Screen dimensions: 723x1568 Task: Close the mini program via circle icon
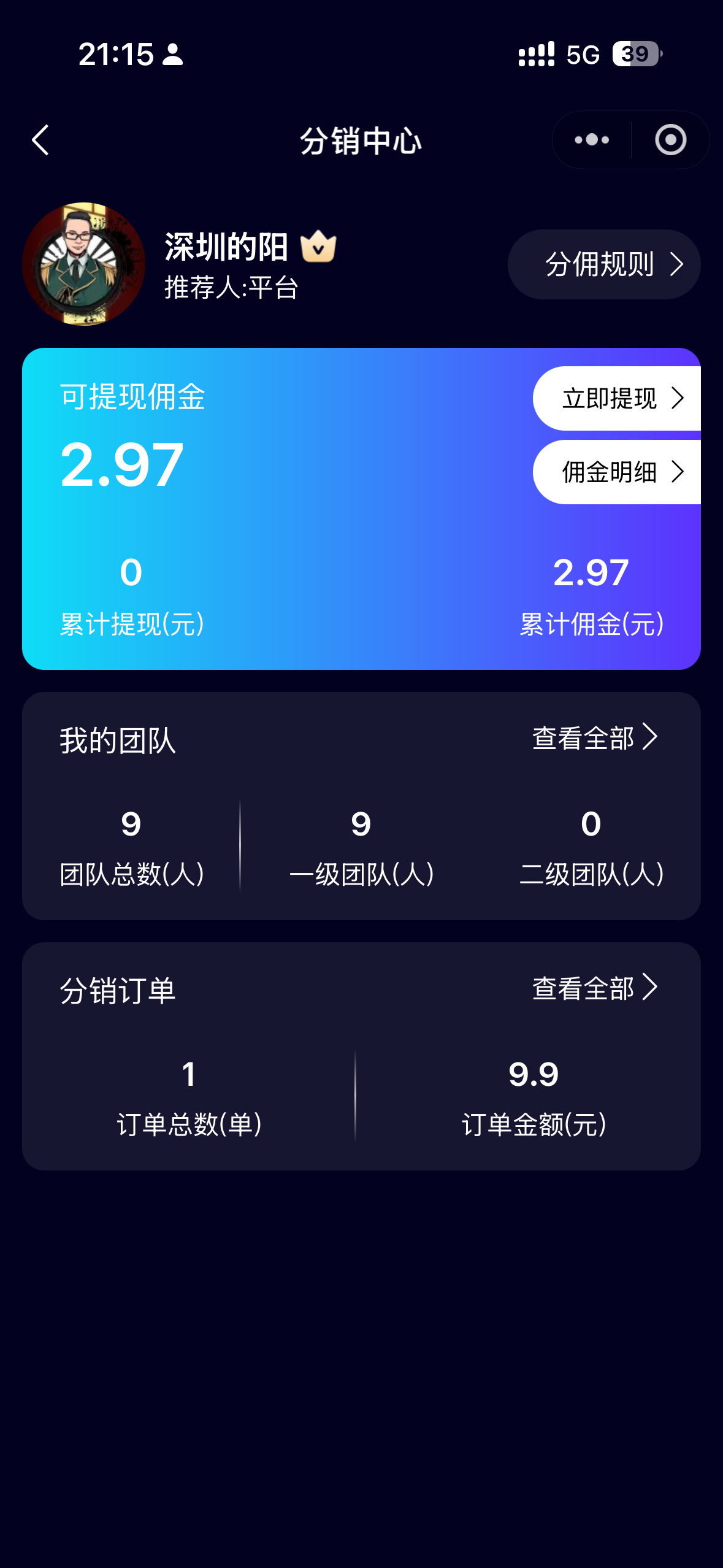tap(670, 140)
